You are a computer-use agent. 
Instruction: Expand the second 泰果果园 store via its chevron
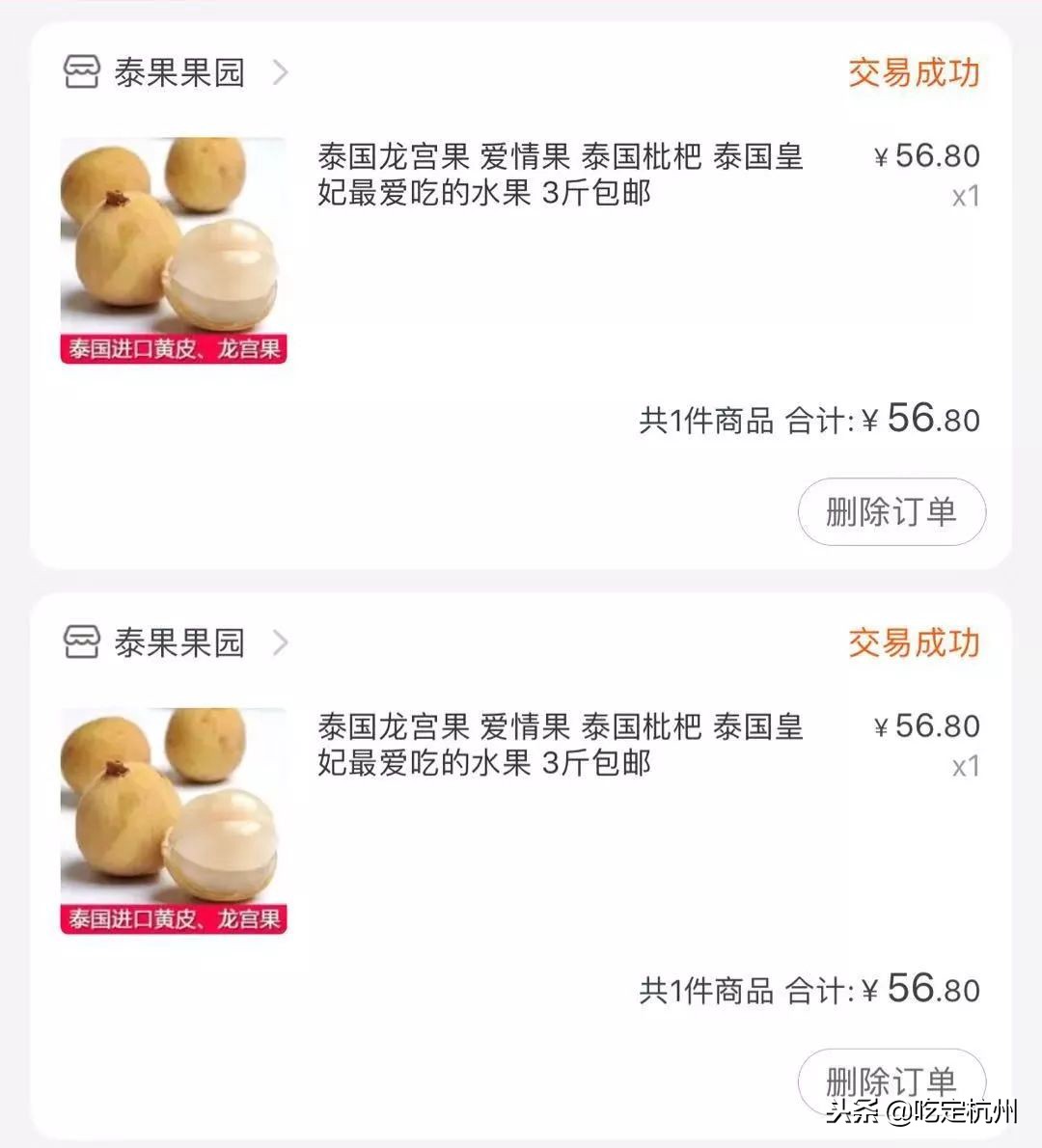(x=281, y=642)
